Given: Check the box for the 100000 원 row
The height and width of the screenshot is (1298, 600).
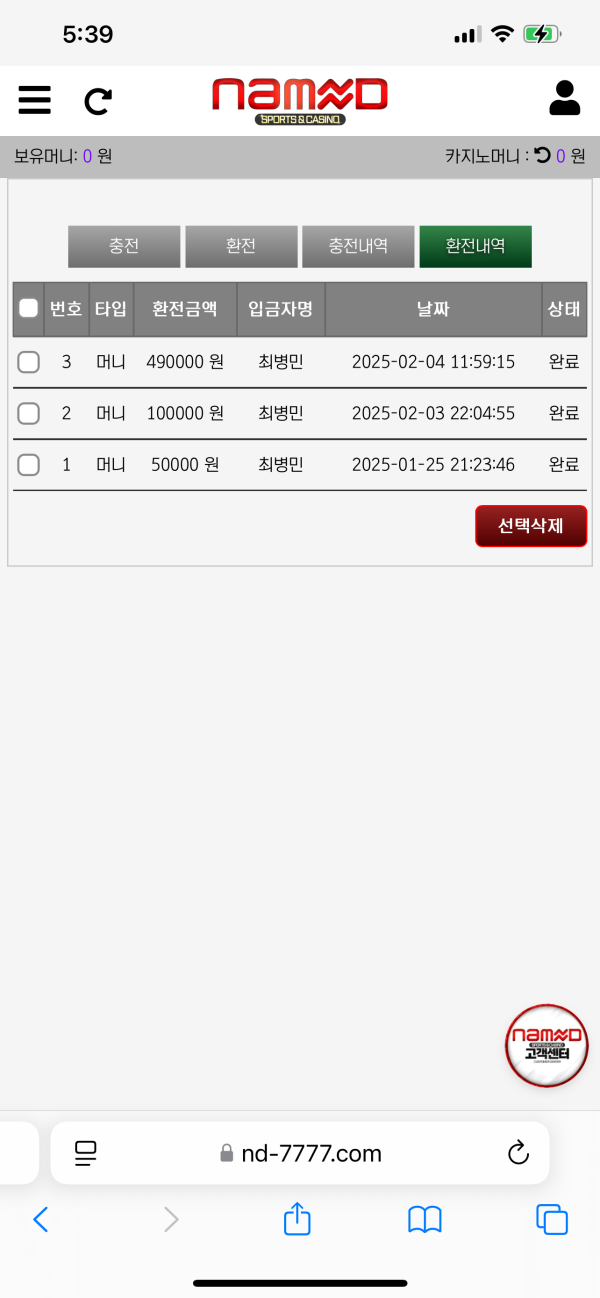Looking at the screenshot, I should [29, 413].
